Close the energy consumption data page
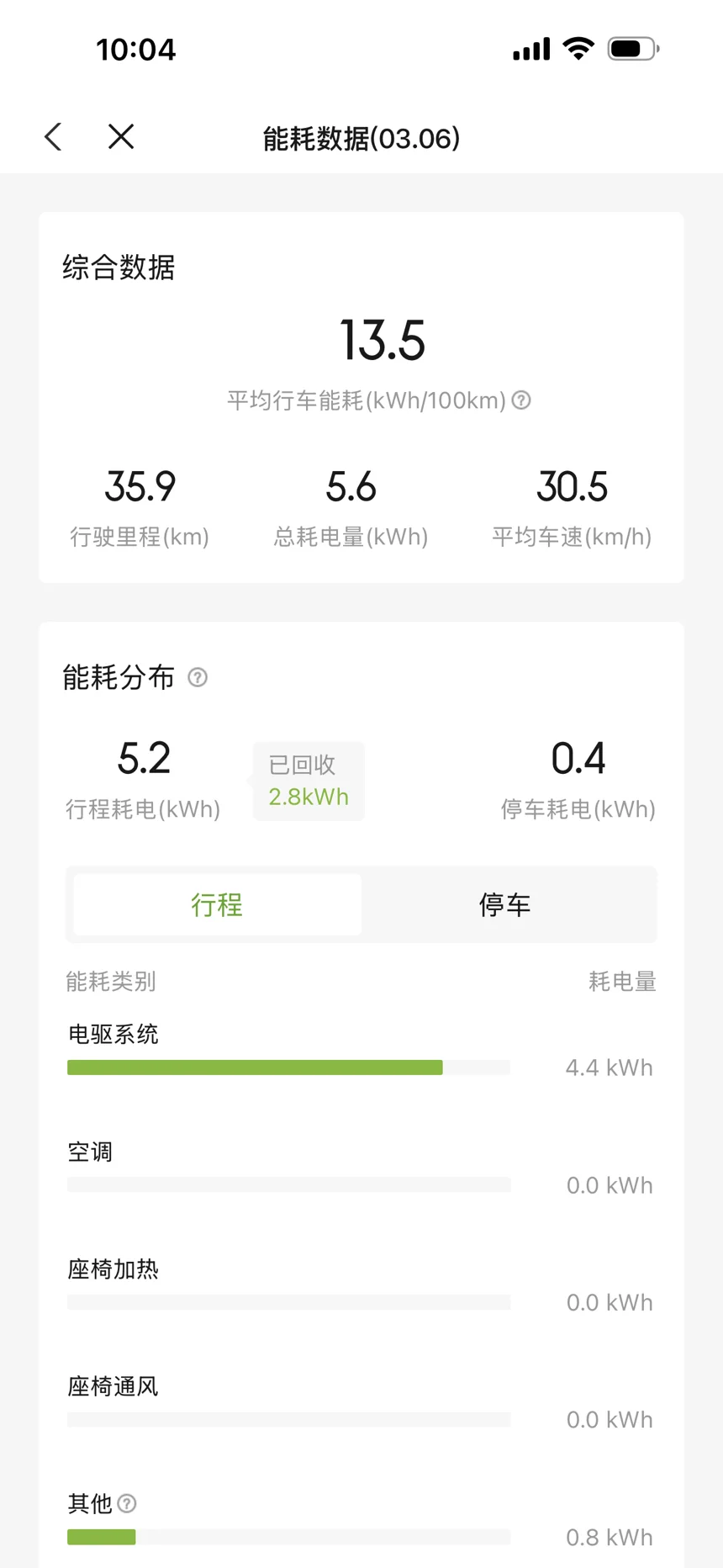Screen dimensions: 723x1568 pyautogui.click(x=121, y=137)
